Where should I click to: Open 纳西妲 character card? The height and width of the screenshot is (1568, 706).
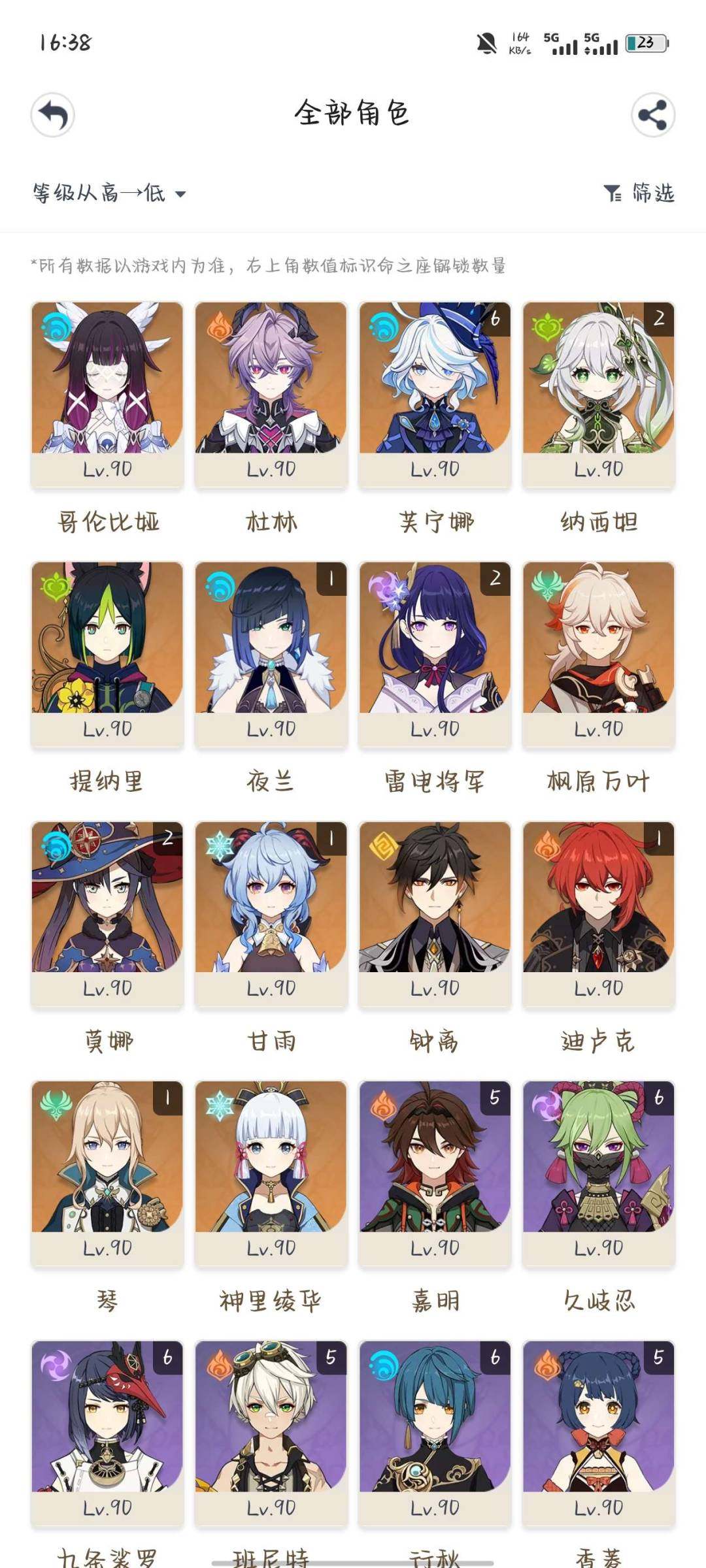599,392
